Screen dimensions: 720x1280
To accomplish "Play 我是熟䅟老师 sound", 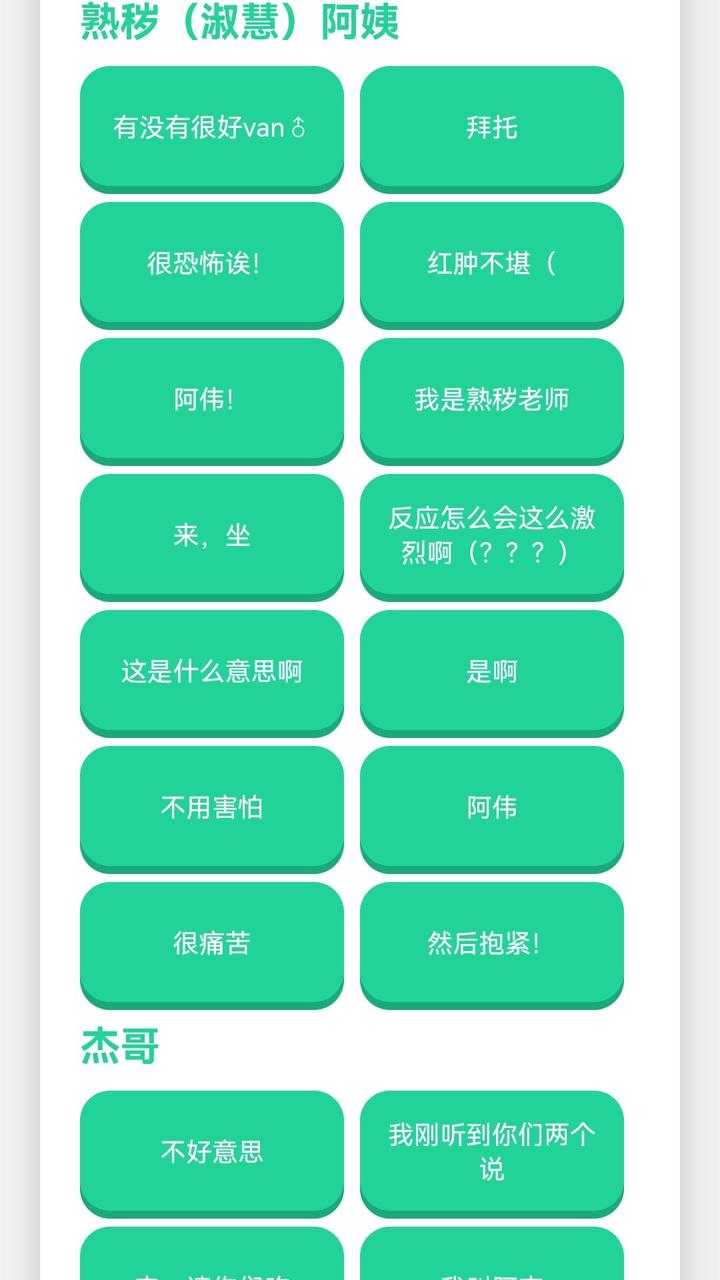I will pyautogui.click(x=491, y=399).
